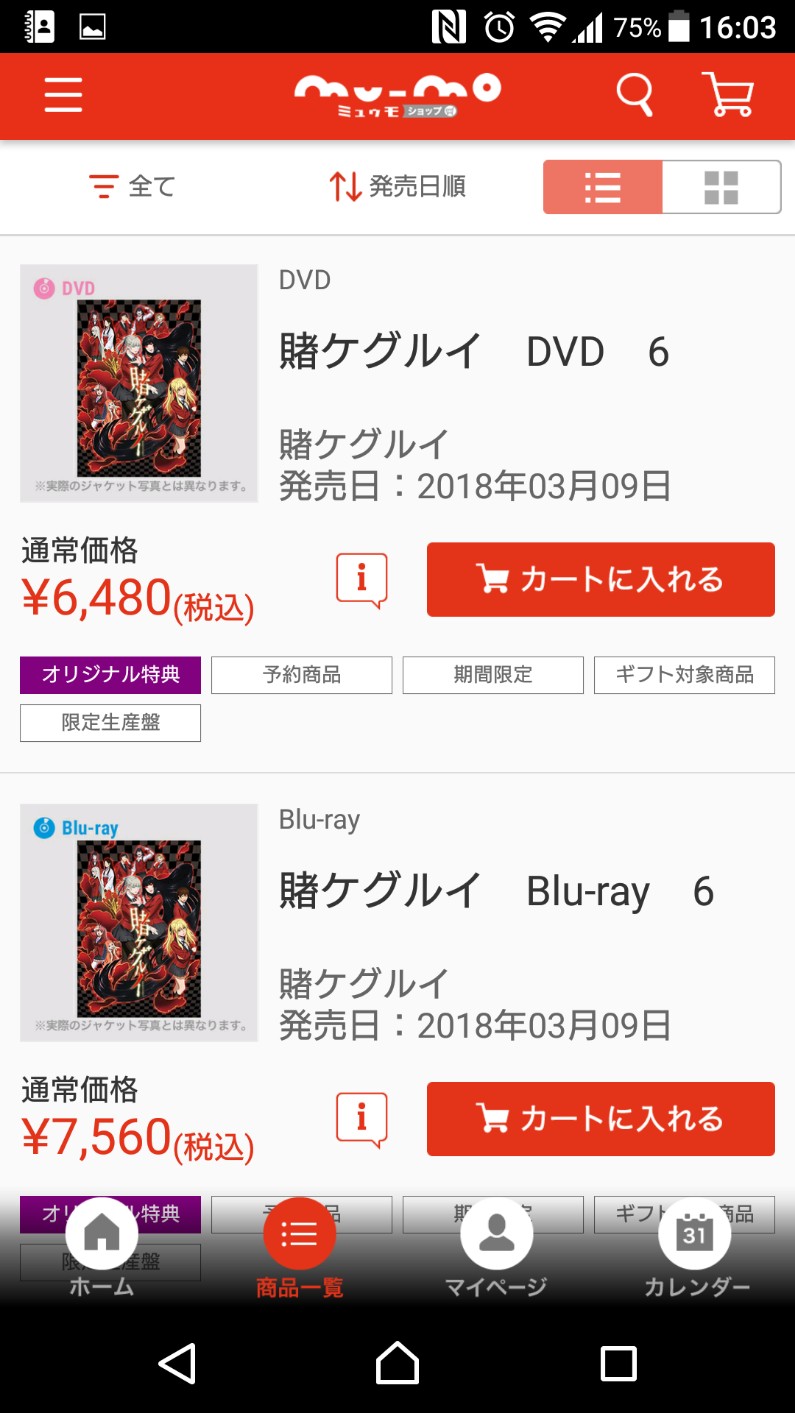Image resolution: width=795 pixels, height=1413 pixels.
Task: Open the 賭ケグルイ DVD 6 product
Action: 474,352
